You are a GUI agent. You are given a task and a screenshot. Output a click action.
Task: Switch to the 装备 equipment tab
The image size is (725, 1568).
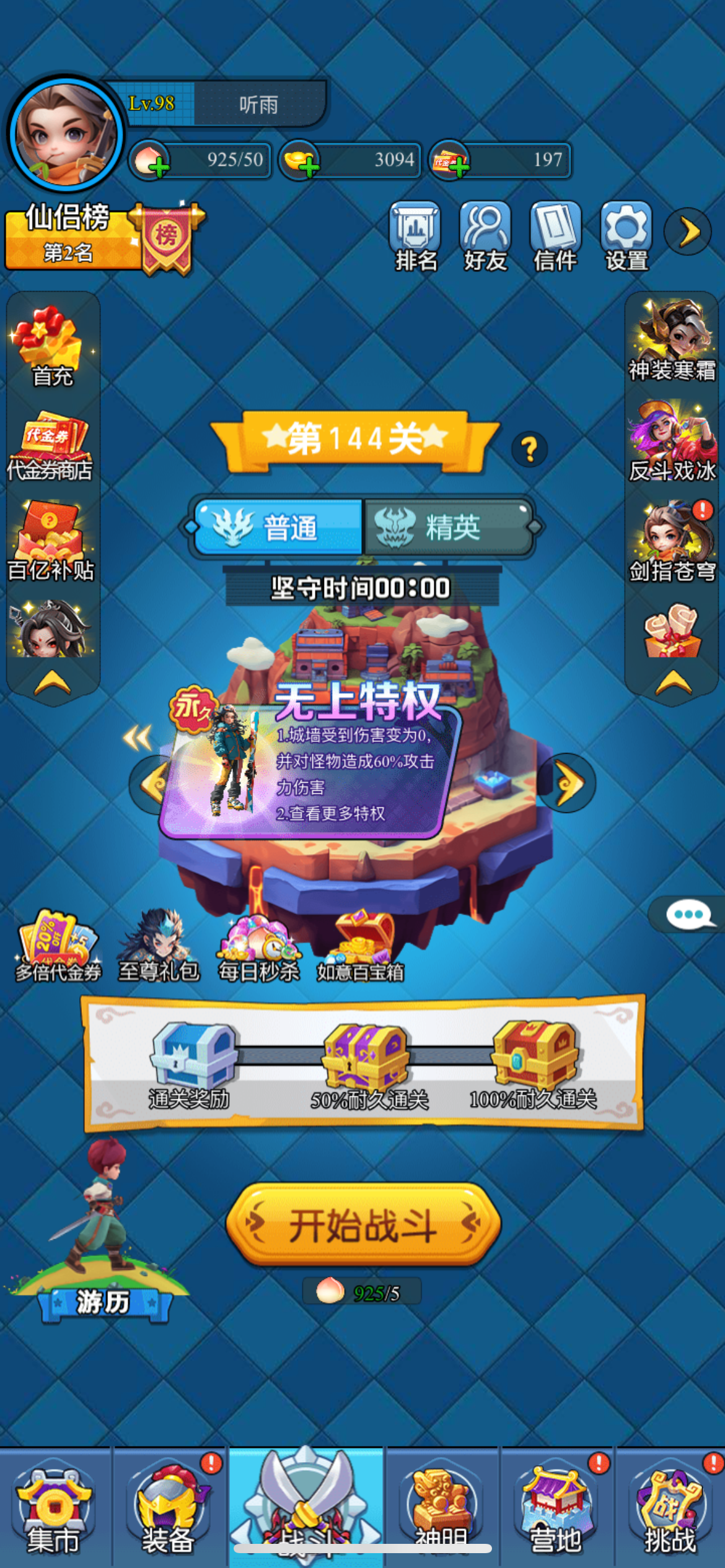coord(167,1511)
